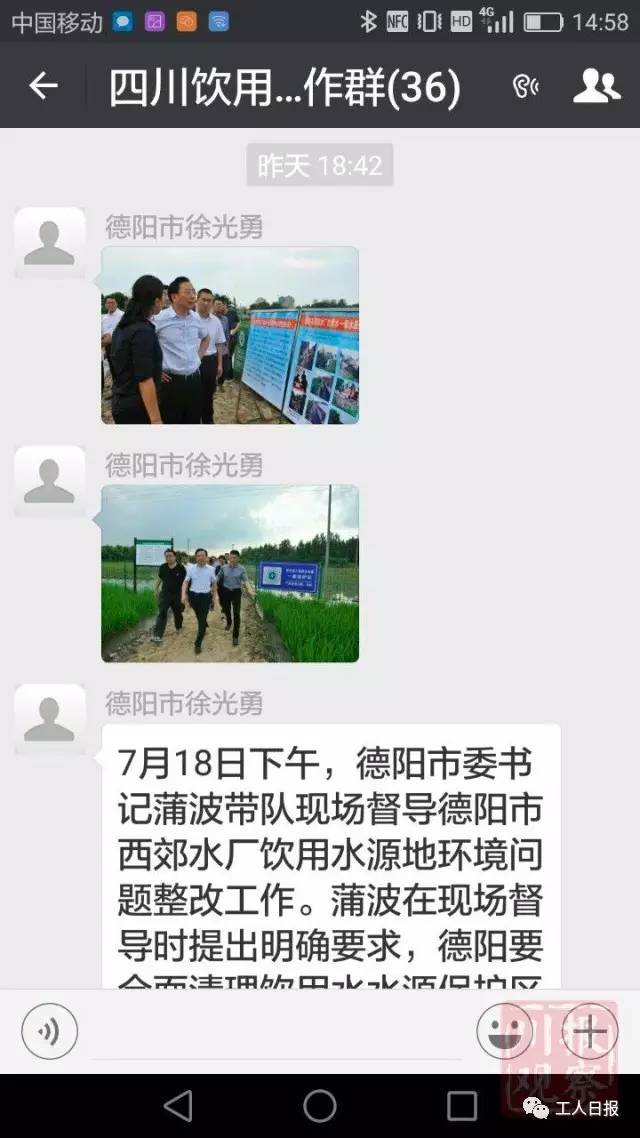
Task: Open group members info
Action: [x=596, y=87]
